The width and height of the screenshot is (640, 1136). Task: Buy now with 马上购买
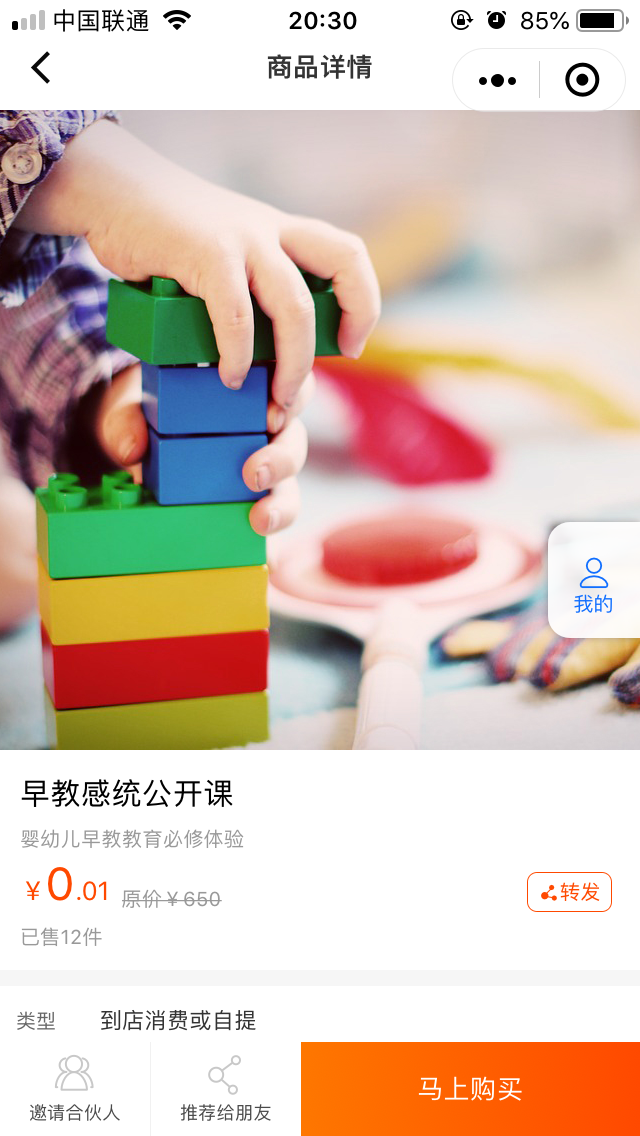point(470,1088)
